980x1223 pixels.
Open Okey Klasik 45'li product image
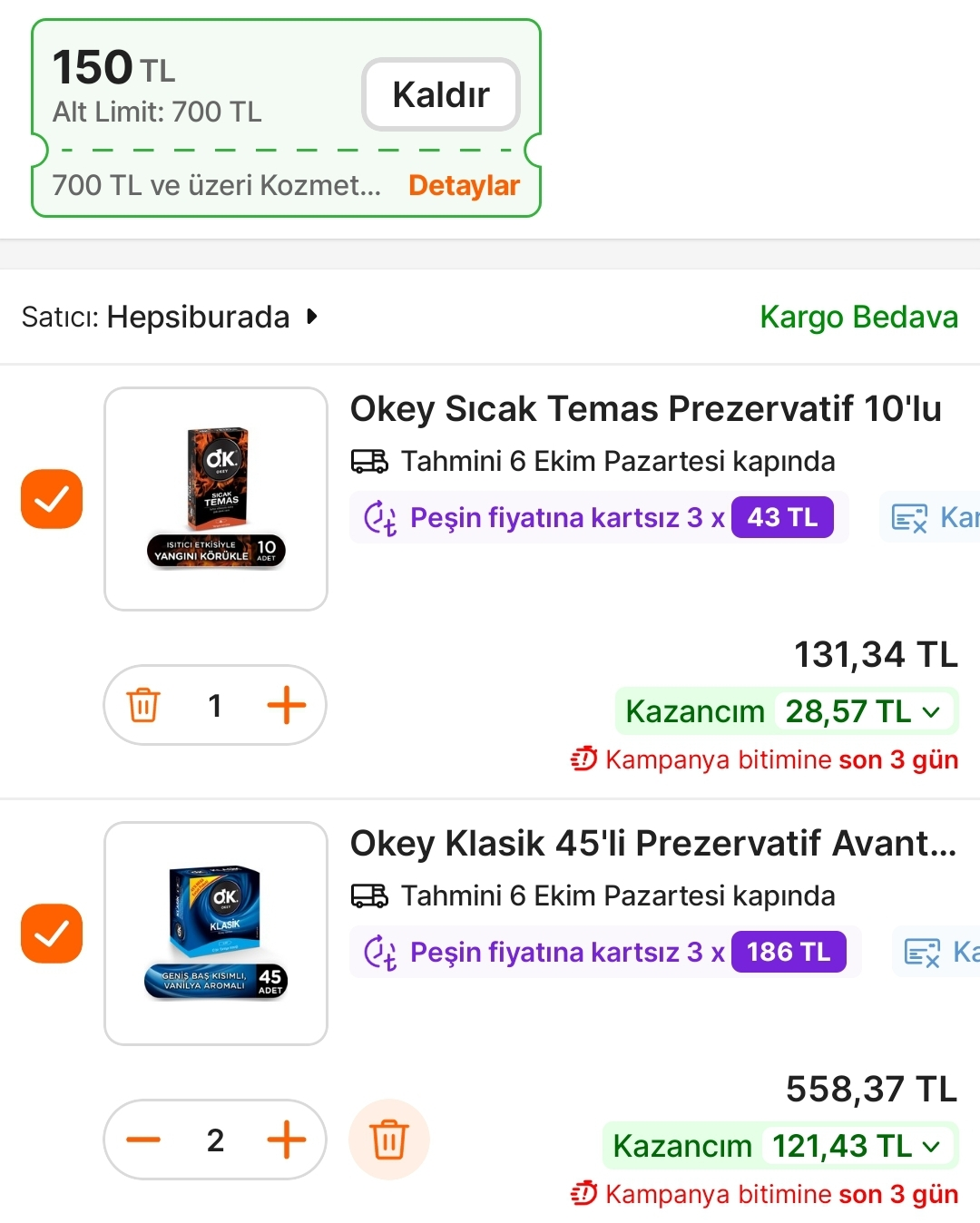[x=216, y=933]
